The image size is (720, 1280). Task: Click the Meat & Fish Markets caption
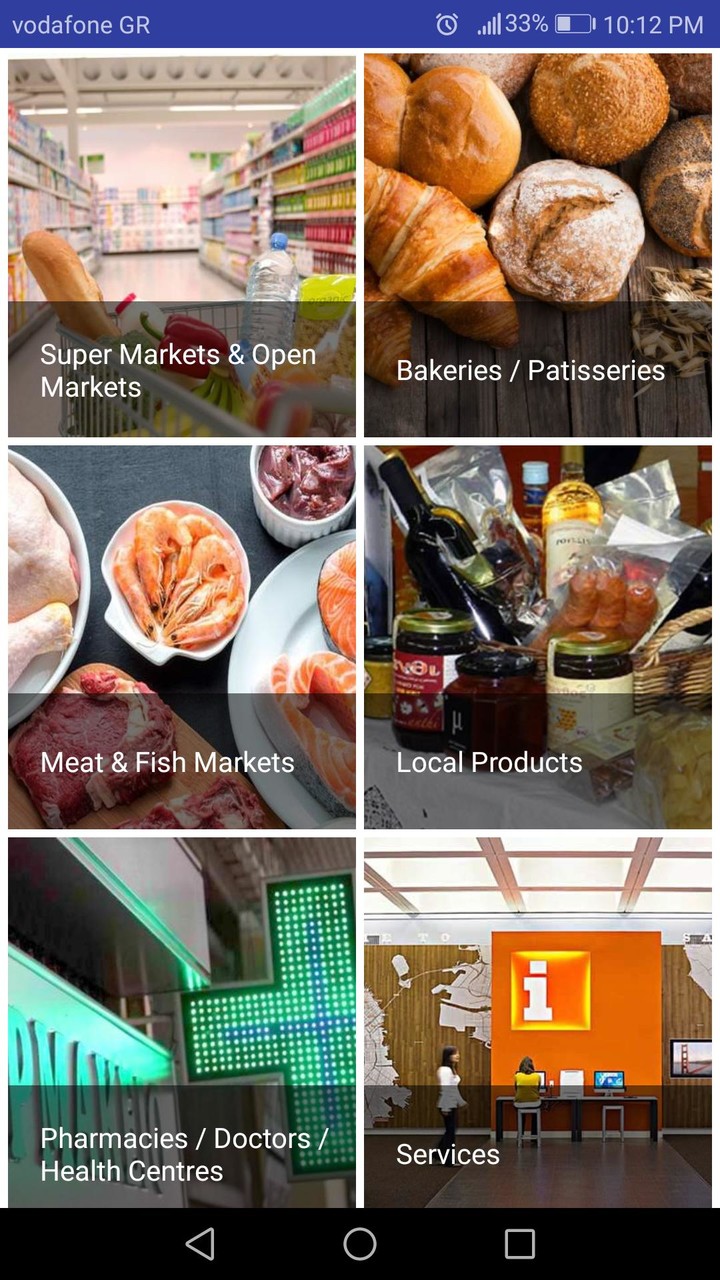[x=167, y=762]
